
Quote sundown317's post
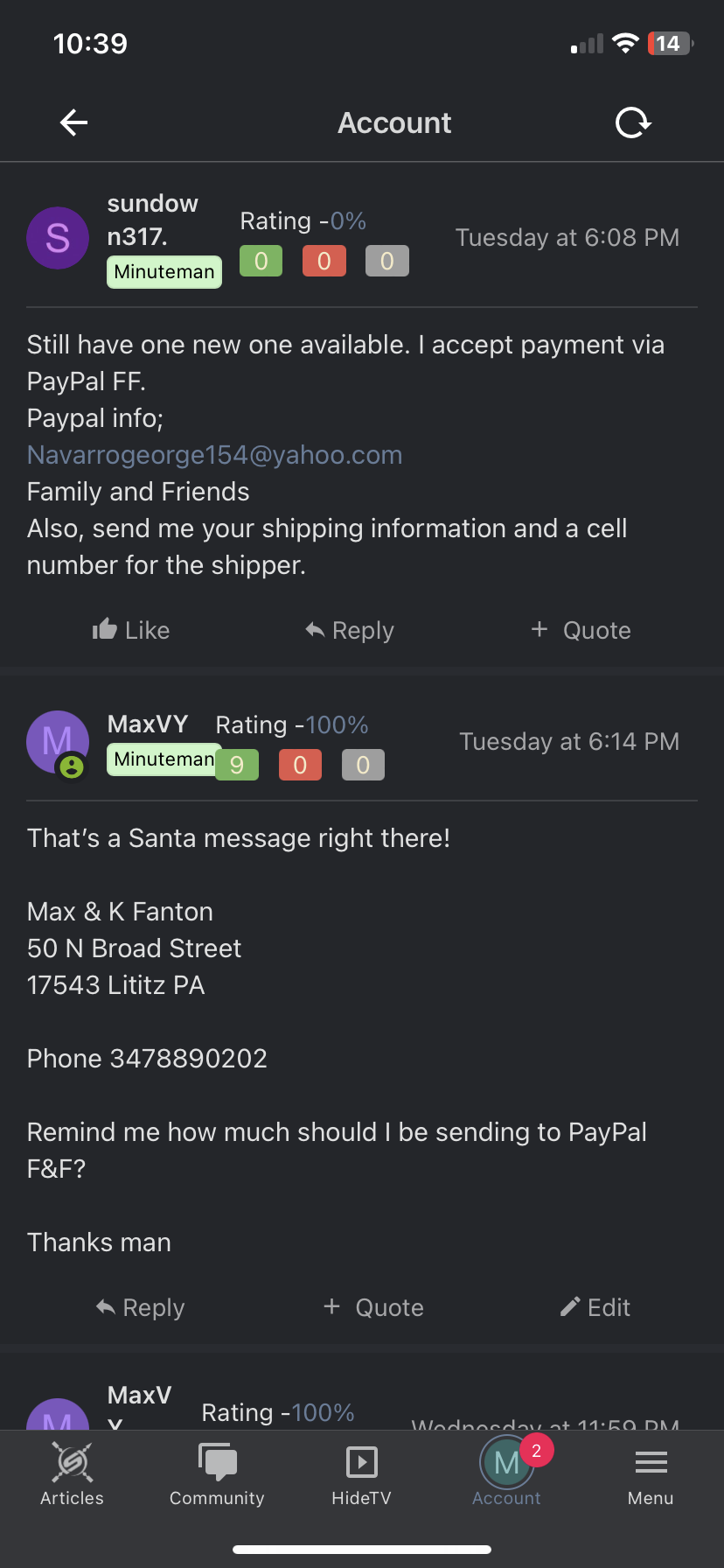(x=581, y=630)
